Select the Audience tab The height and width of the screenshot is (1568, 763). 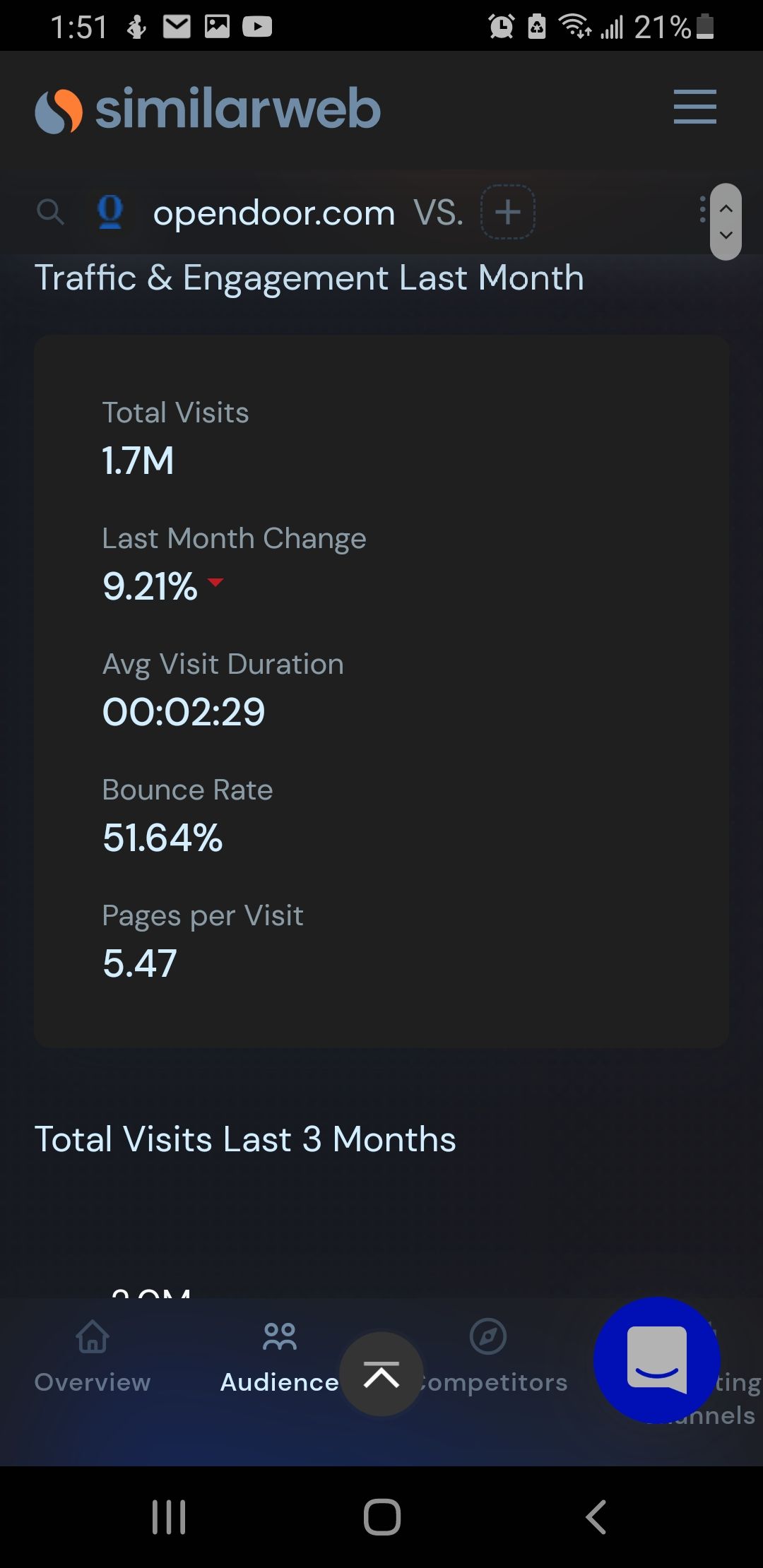tap(280, 1356)
